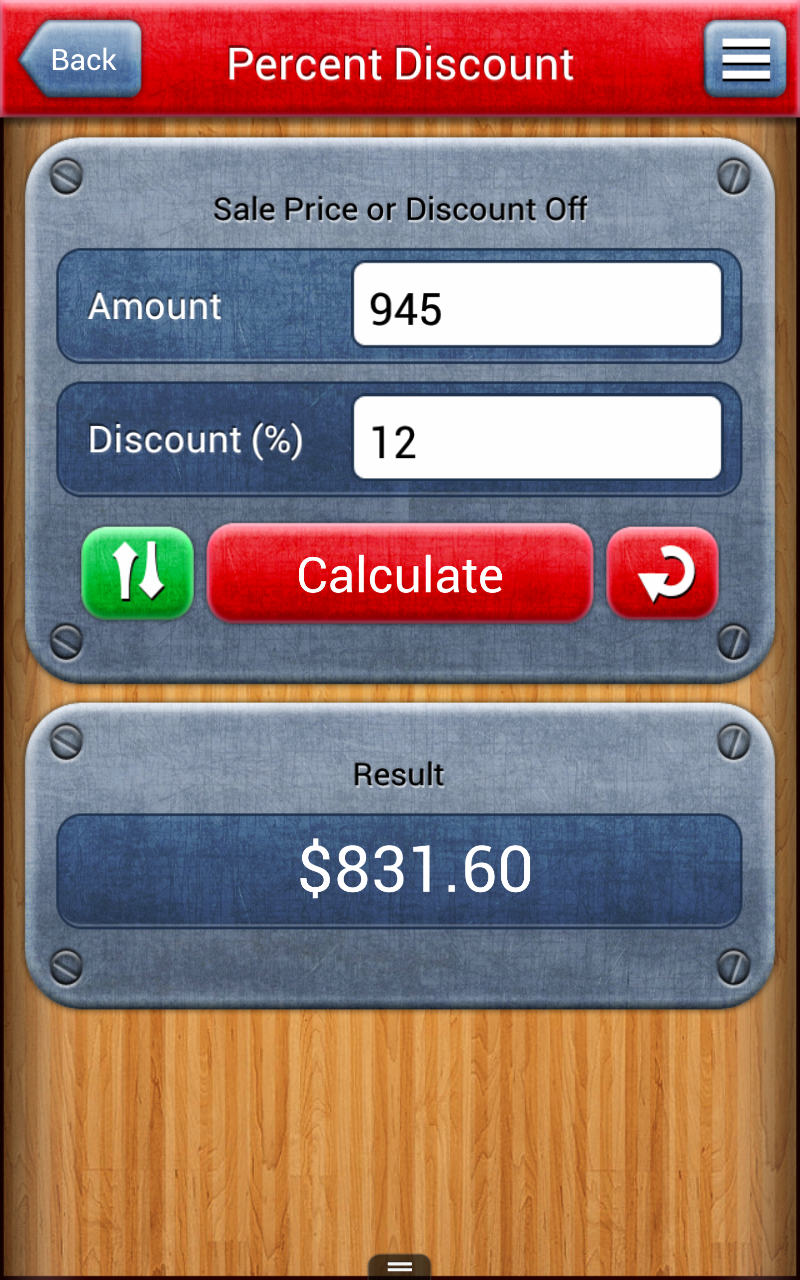
Task: Tap the Back button
Action: click(x=78, y=60)
